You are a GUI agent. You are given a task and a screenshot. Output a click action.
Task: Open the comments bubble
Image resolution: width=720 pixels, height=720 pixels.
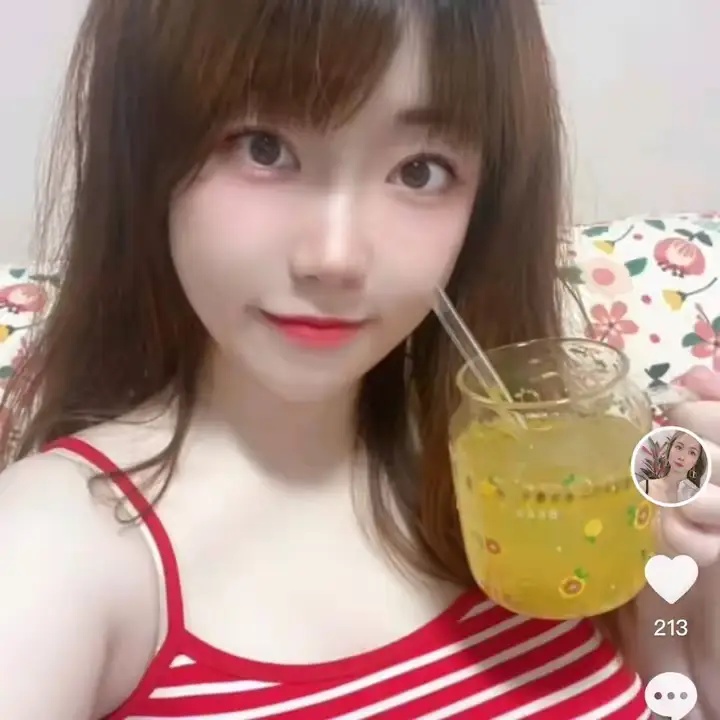click(671, 694)
